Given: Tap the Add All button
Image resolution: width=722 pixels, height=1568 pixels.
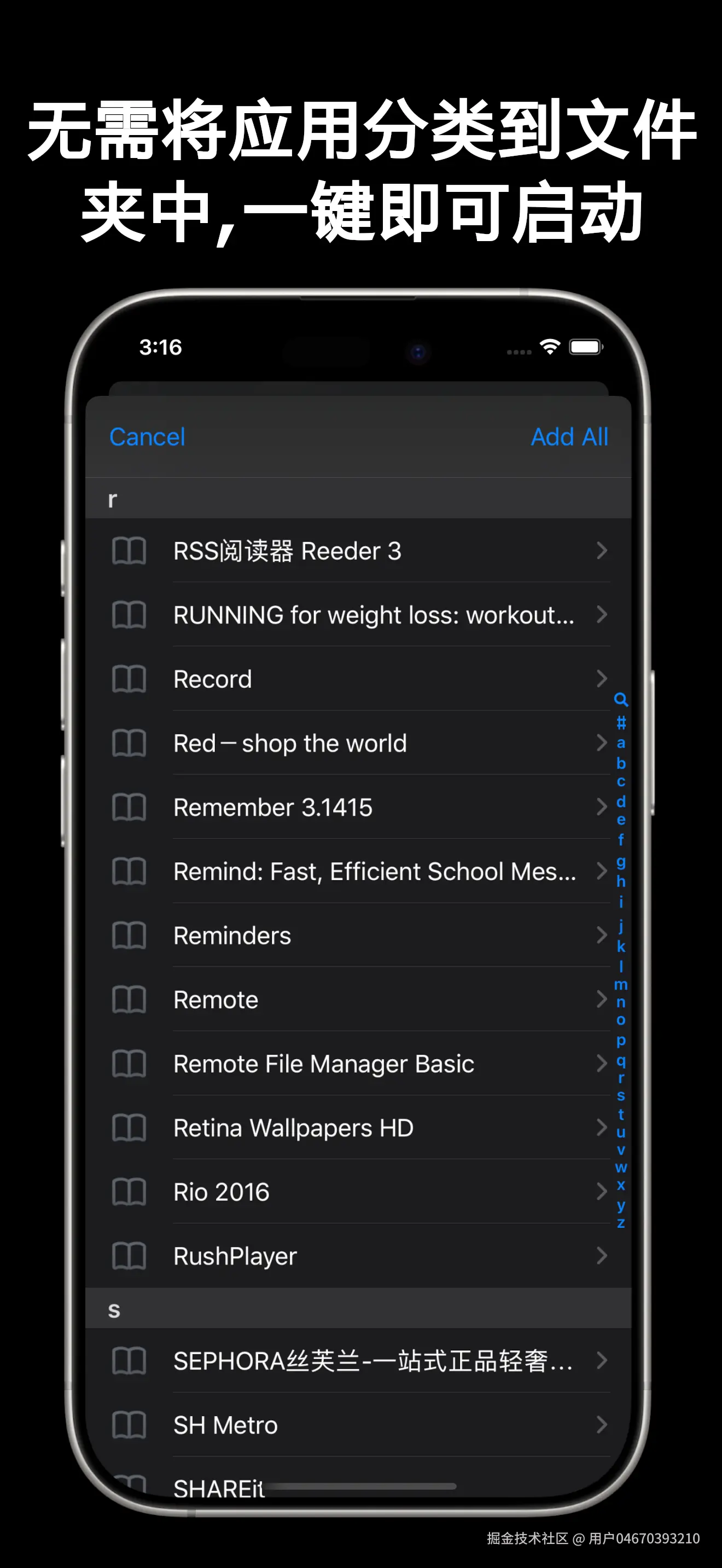Looking at the screenshot, I should point(570,437).
